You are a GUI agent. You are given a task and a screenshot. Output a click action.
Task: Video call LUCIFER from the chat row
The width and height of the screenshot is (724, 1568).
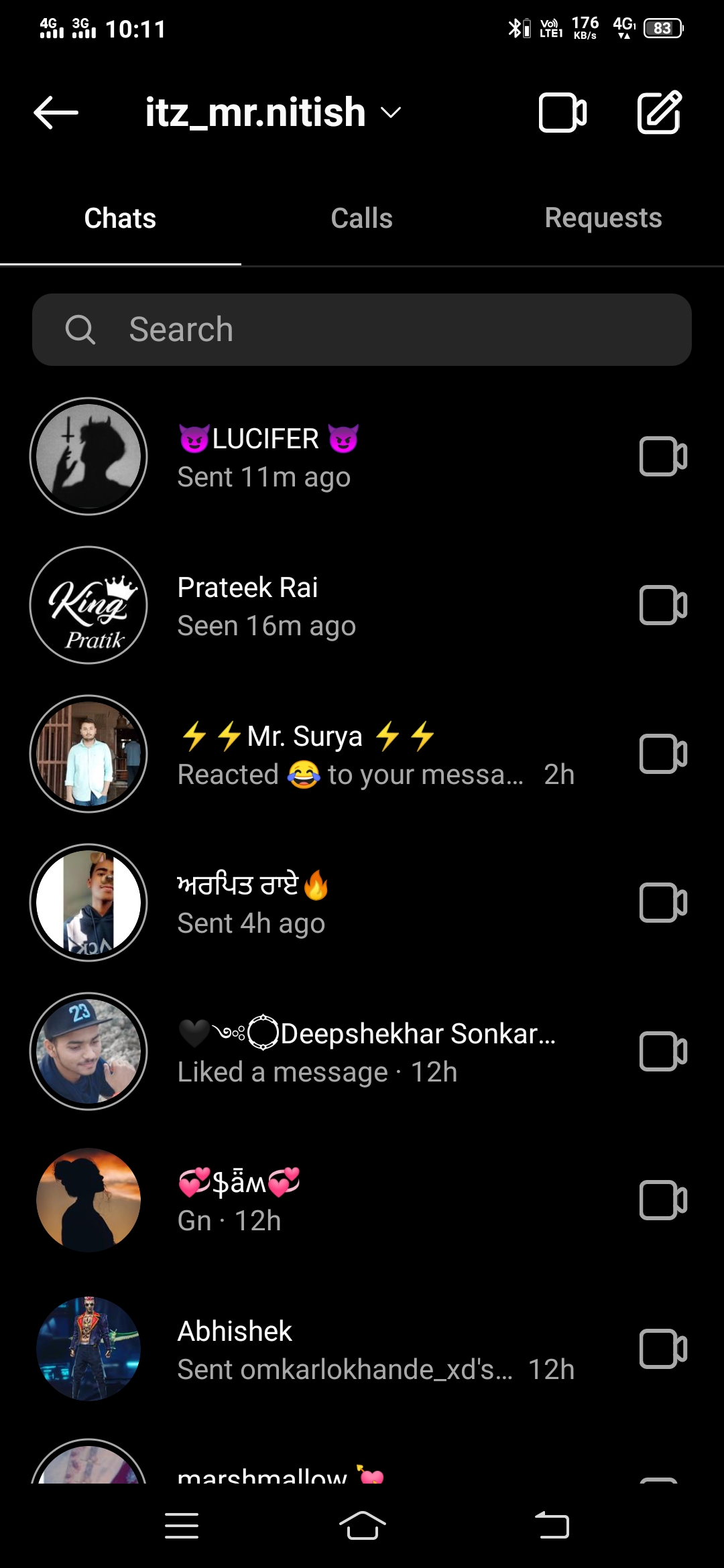(663, 457)
